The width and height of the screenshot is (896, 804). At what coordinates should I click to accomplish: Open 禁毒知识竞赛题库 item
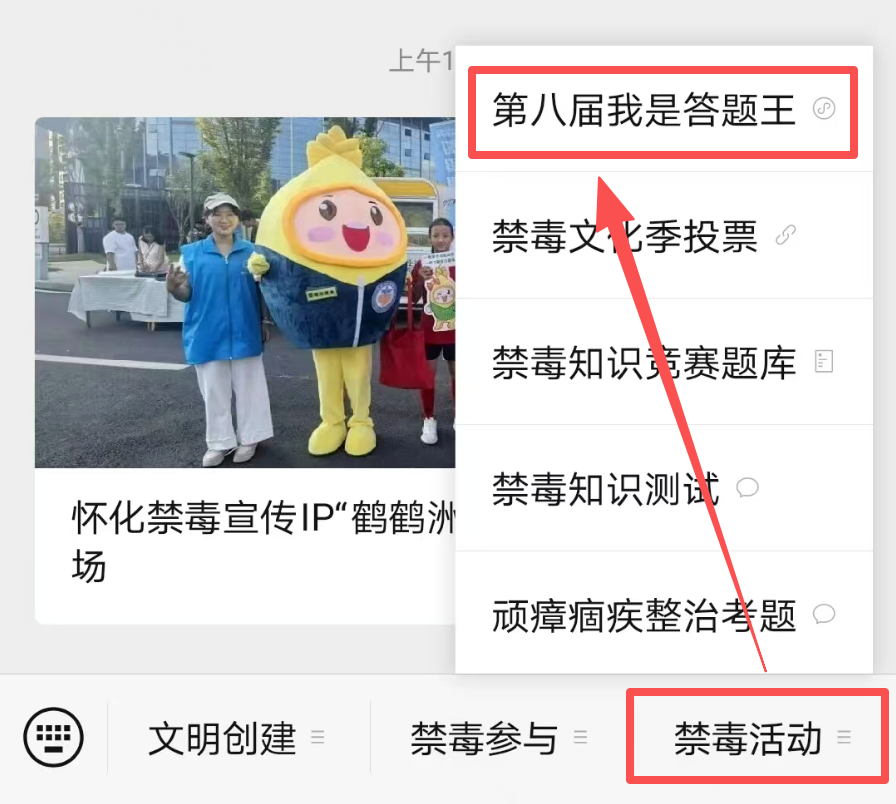[x=662, y=362]
